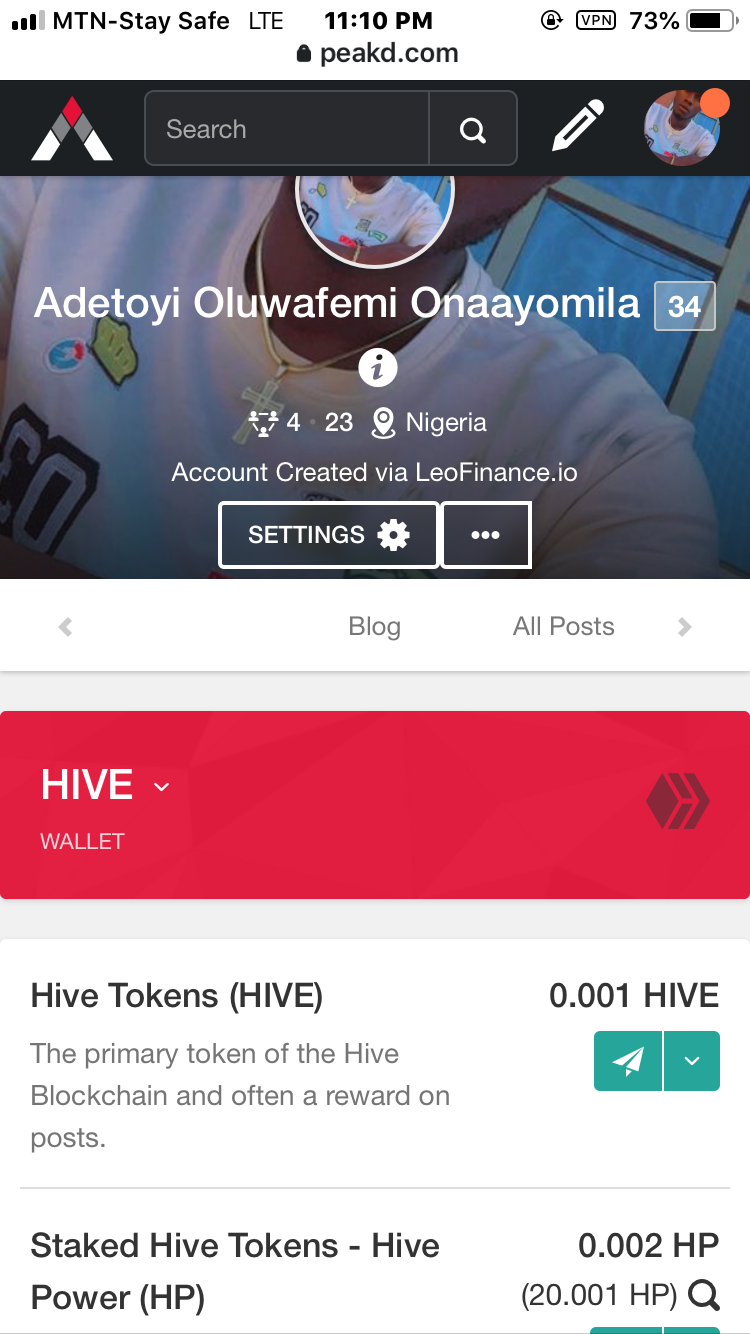This screenshot has width=750, height=1334.
Task: Switch to the All Posts tab
Action: coord(563,627)
